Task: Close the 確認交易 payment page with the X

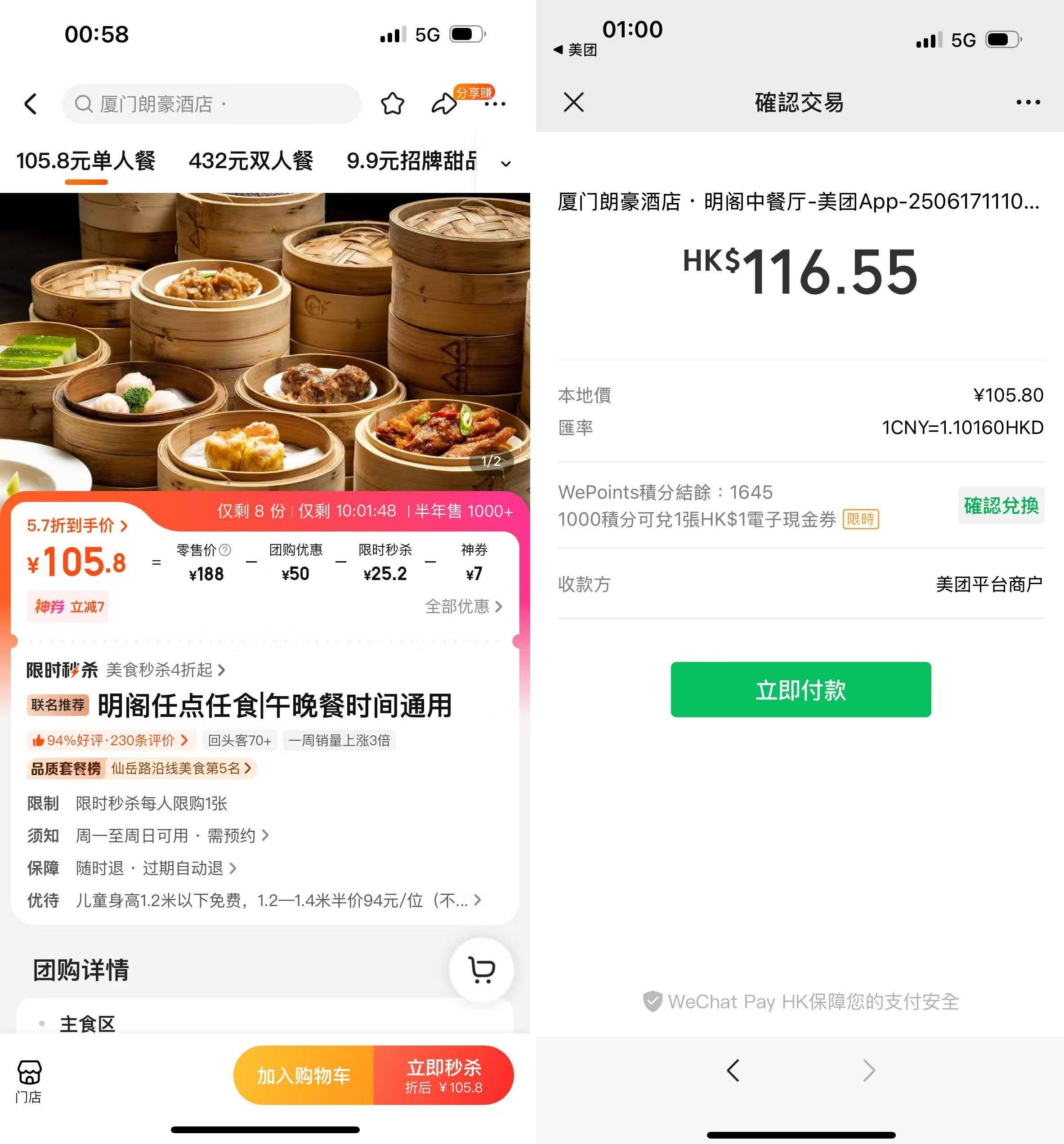Action: click(x=573, y=103)
